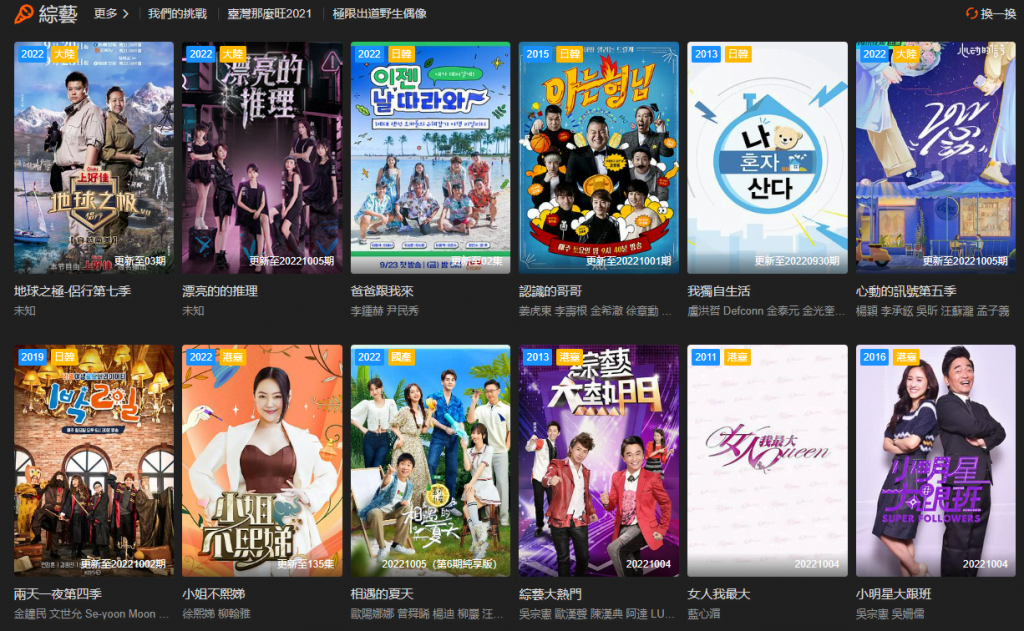Open the 小明星大跟班 show card
The height and width of the screenshot is (631, 1024).
tap(935, 460)
